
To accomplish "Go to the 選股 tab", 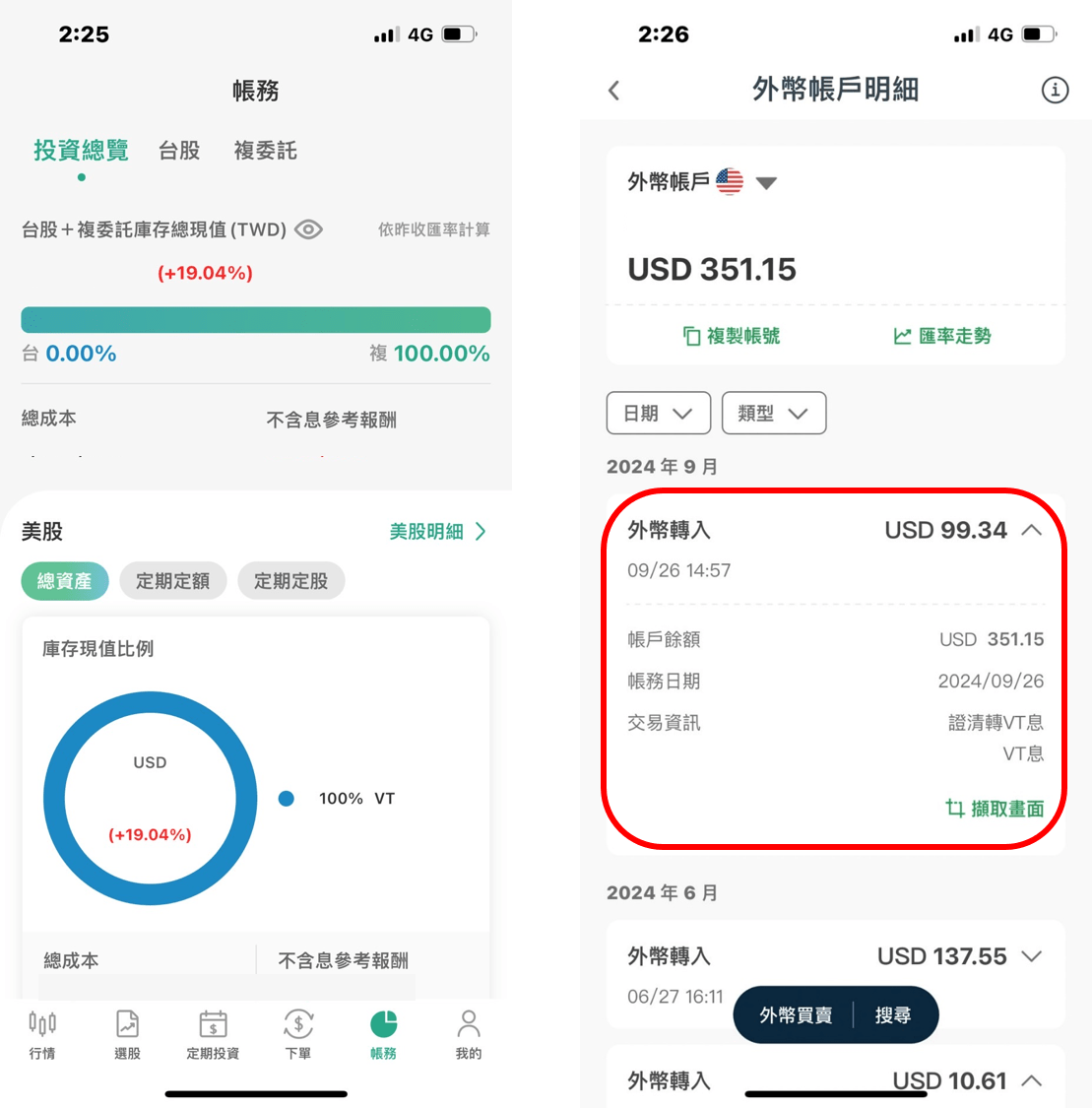I will (x=127, y=1034).
